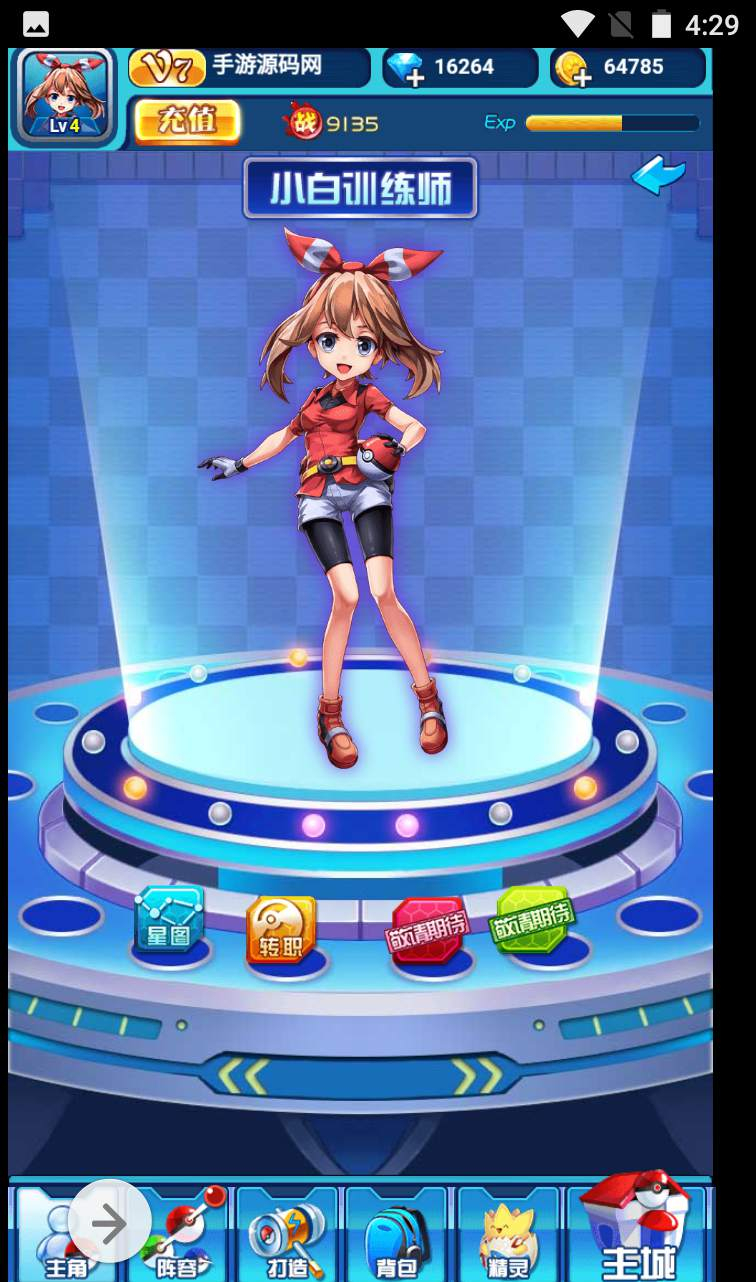Open the V7 VIP badge
The height and width of the screenshot is (1282, 756).
(x=167, y=67)
